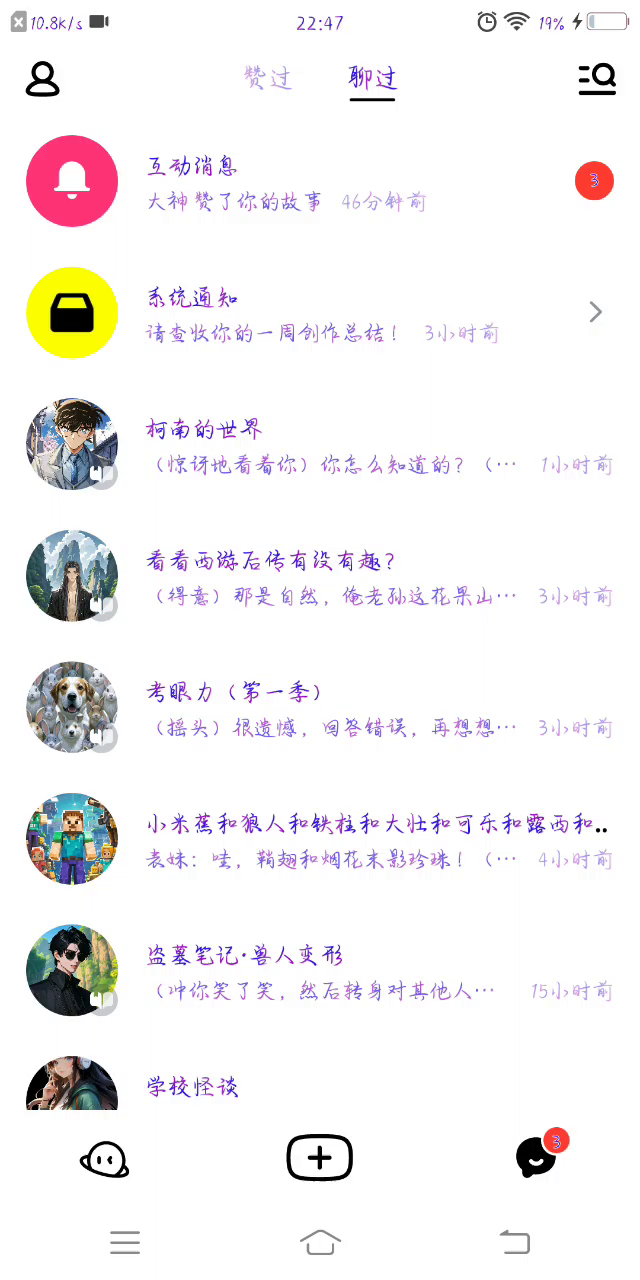Open the profile icon
640x1280 pixels.
click(x=43, y=79)
